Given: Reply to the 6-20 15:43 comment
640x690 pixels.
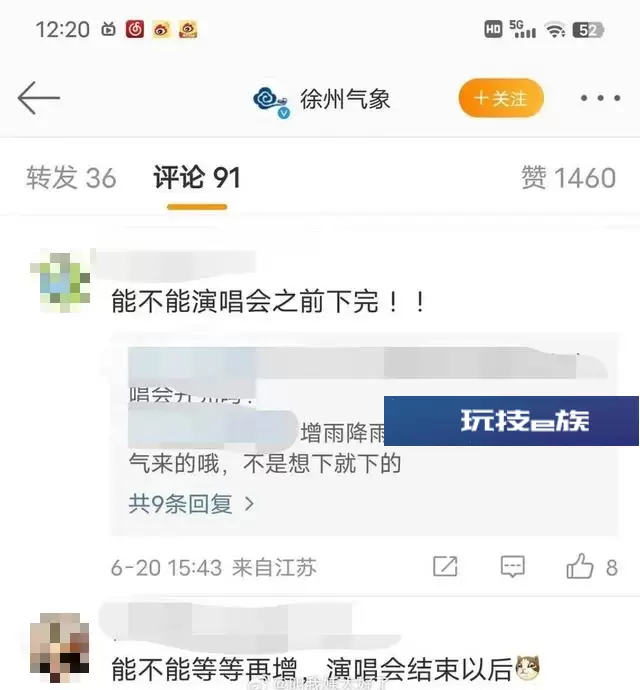Looking at the screenshot, I should (512, 567).
